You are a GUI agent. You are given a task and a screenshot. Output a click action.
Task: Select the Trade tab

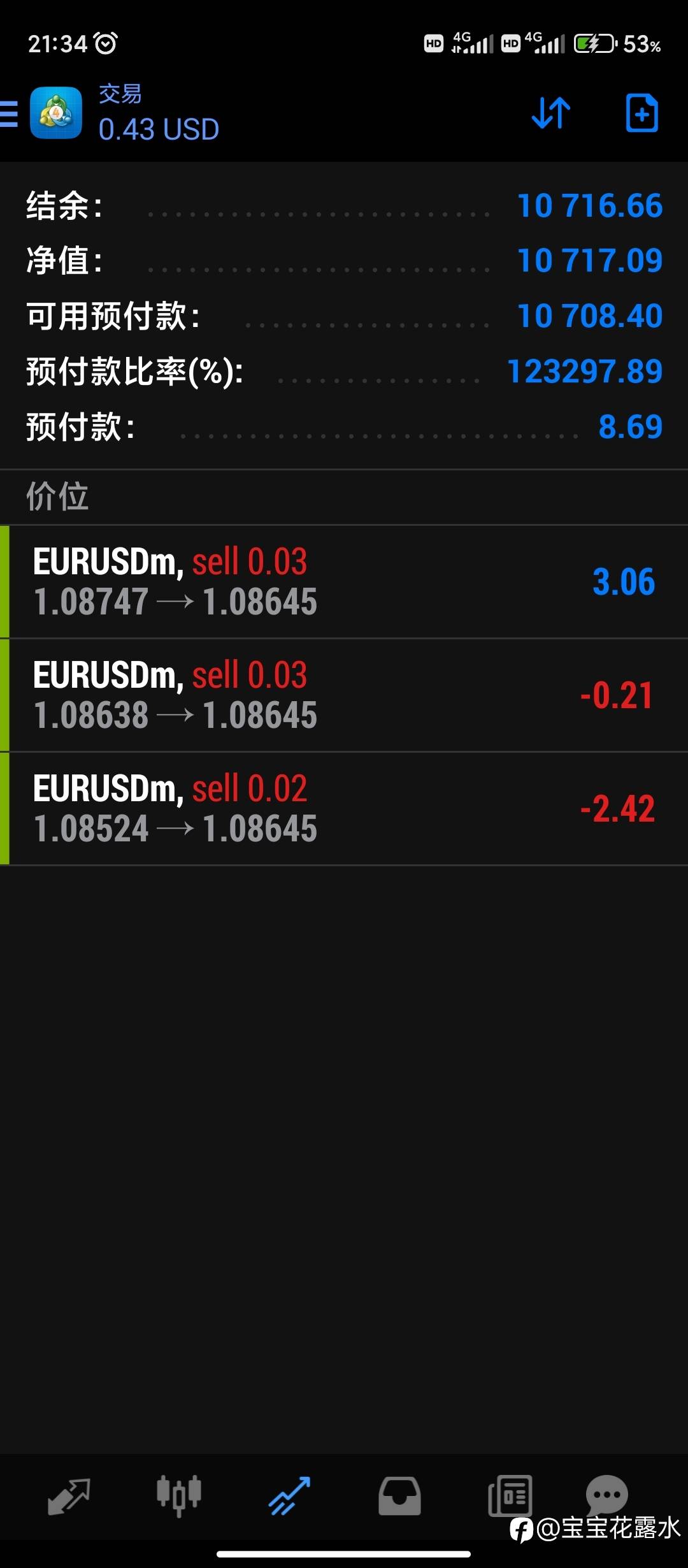point(290,1495)
